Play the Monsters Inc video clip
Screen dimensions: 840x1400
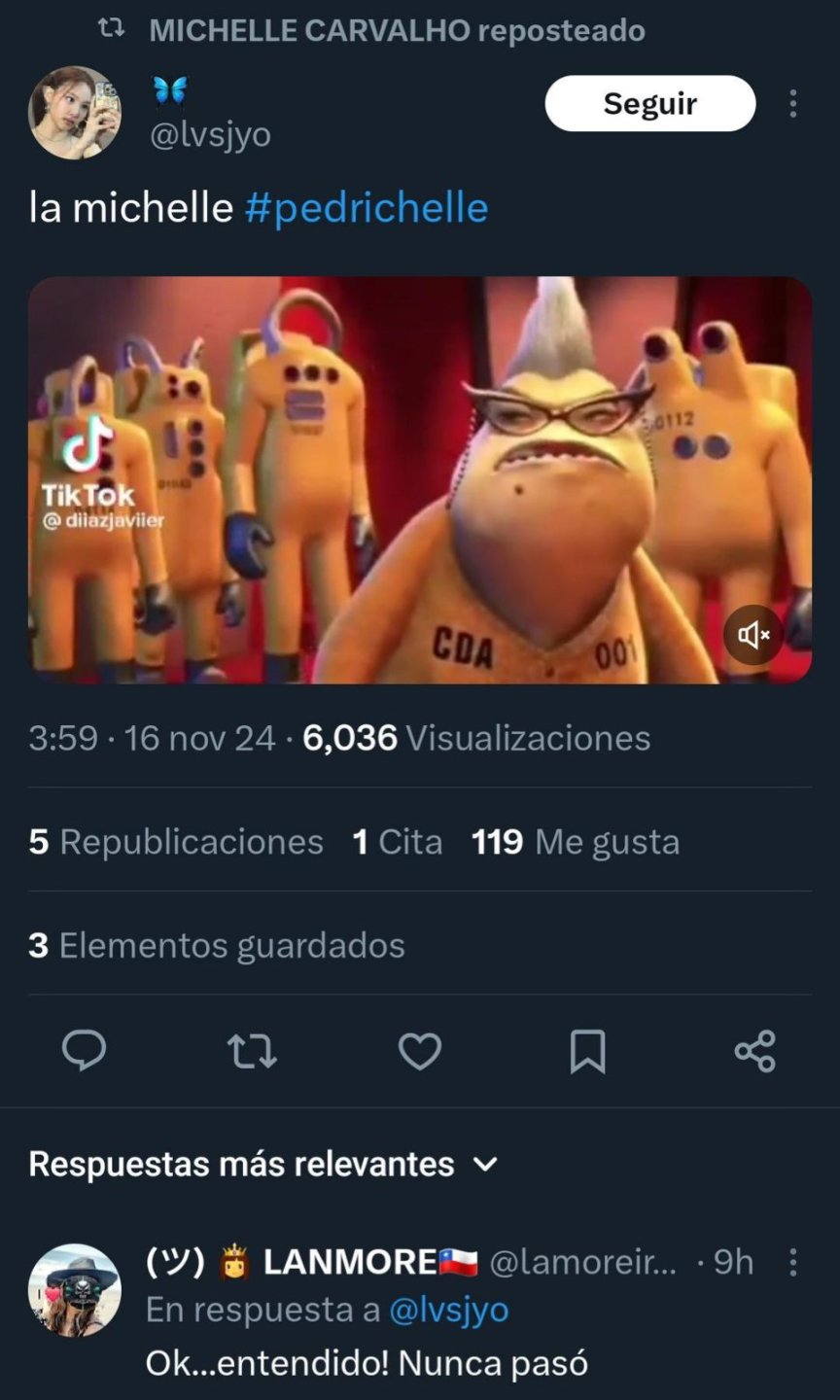pyautogui.click(x=420, y=479)
